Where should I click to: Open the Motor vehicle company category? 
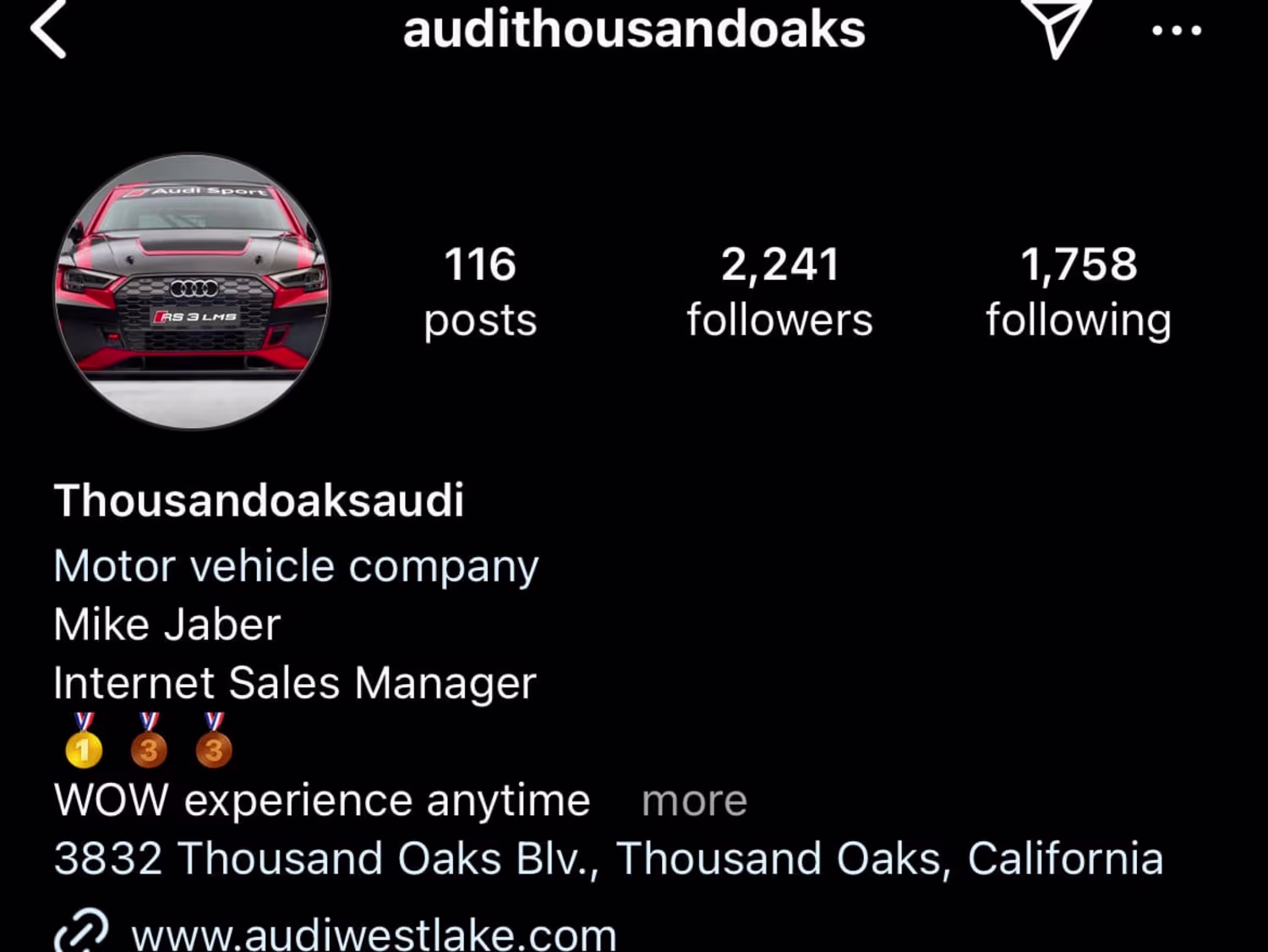tap(296, 566)
